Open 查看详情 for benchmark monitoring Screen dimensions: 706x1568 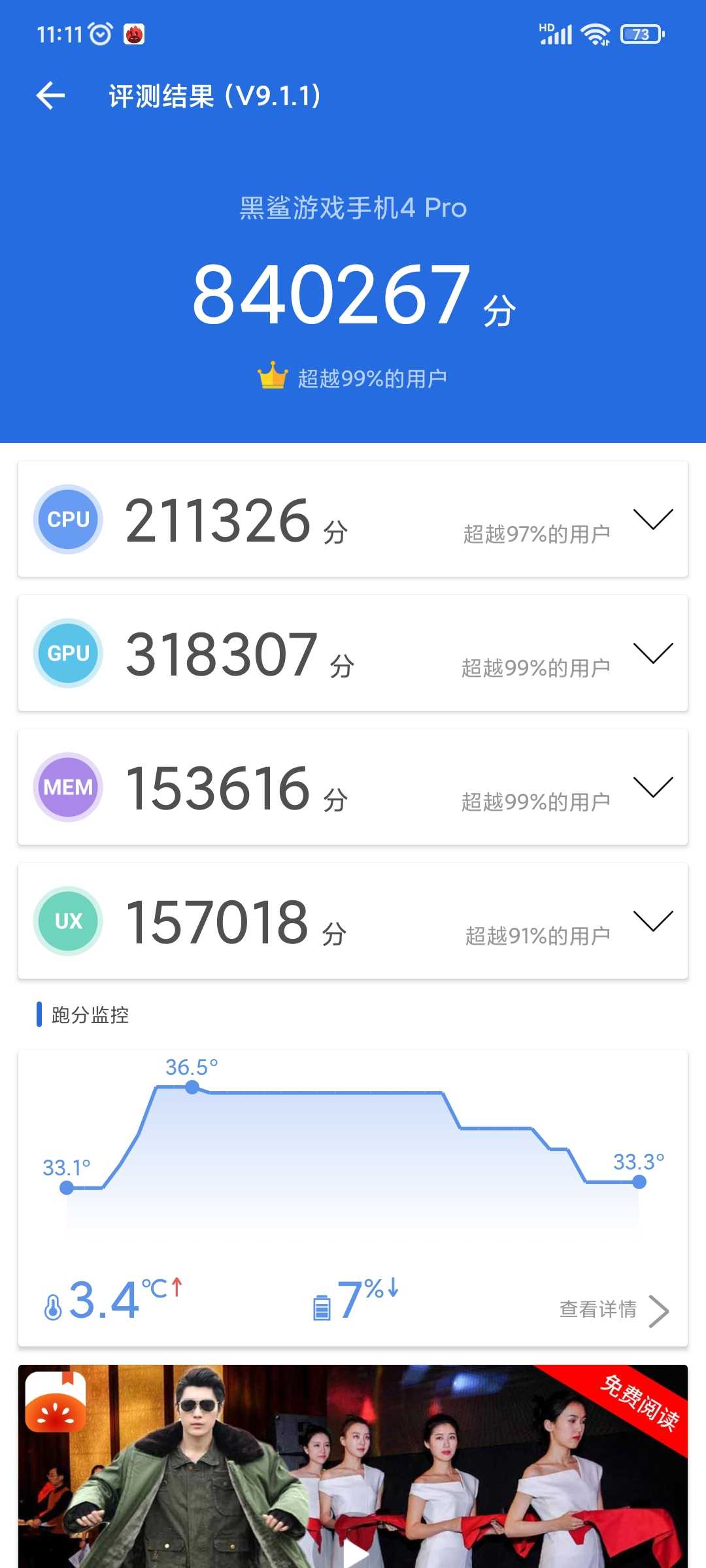tap(613, 1309)
